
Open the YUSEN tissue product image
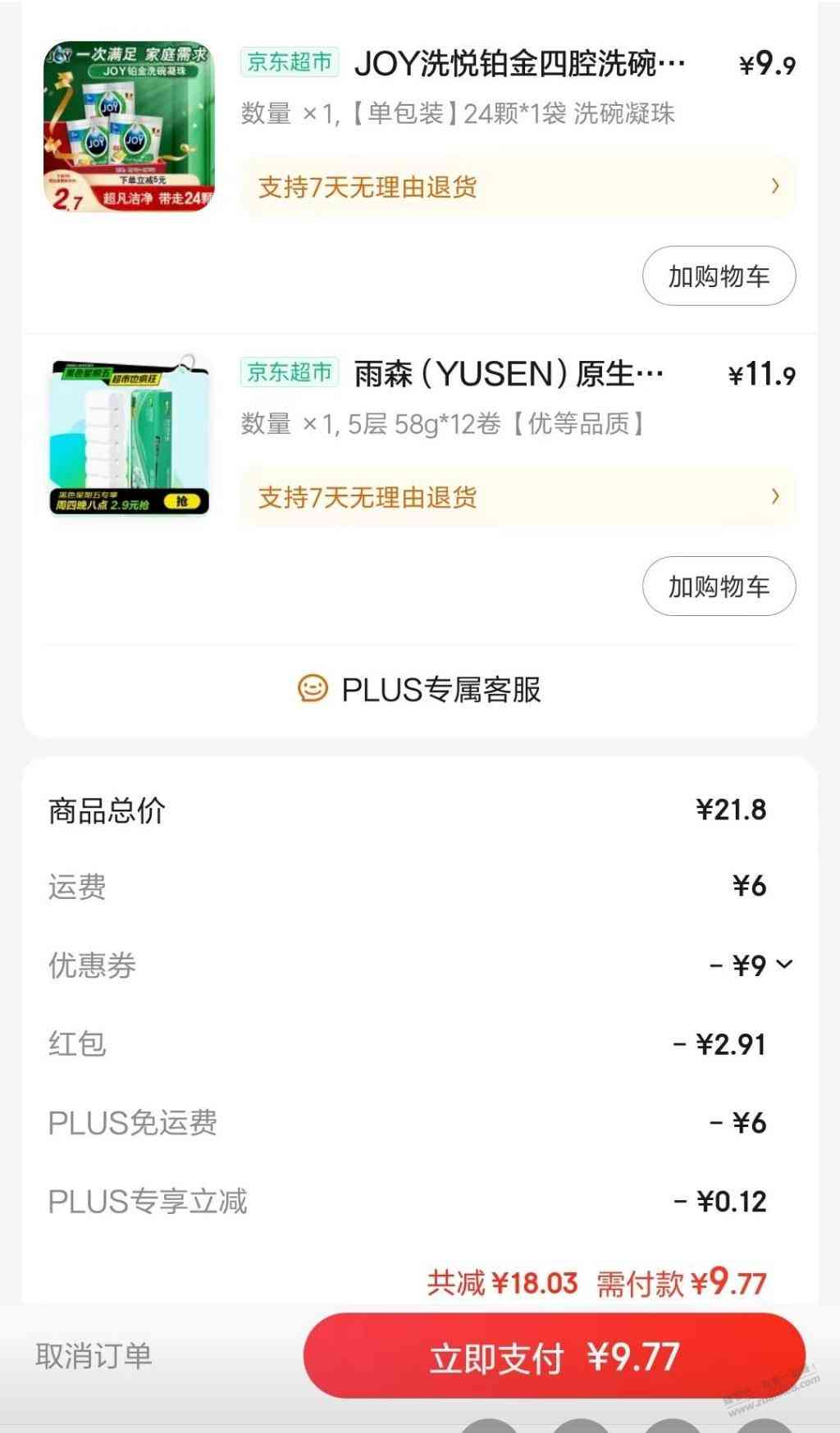pyautogui.click(x=129, y=436)
